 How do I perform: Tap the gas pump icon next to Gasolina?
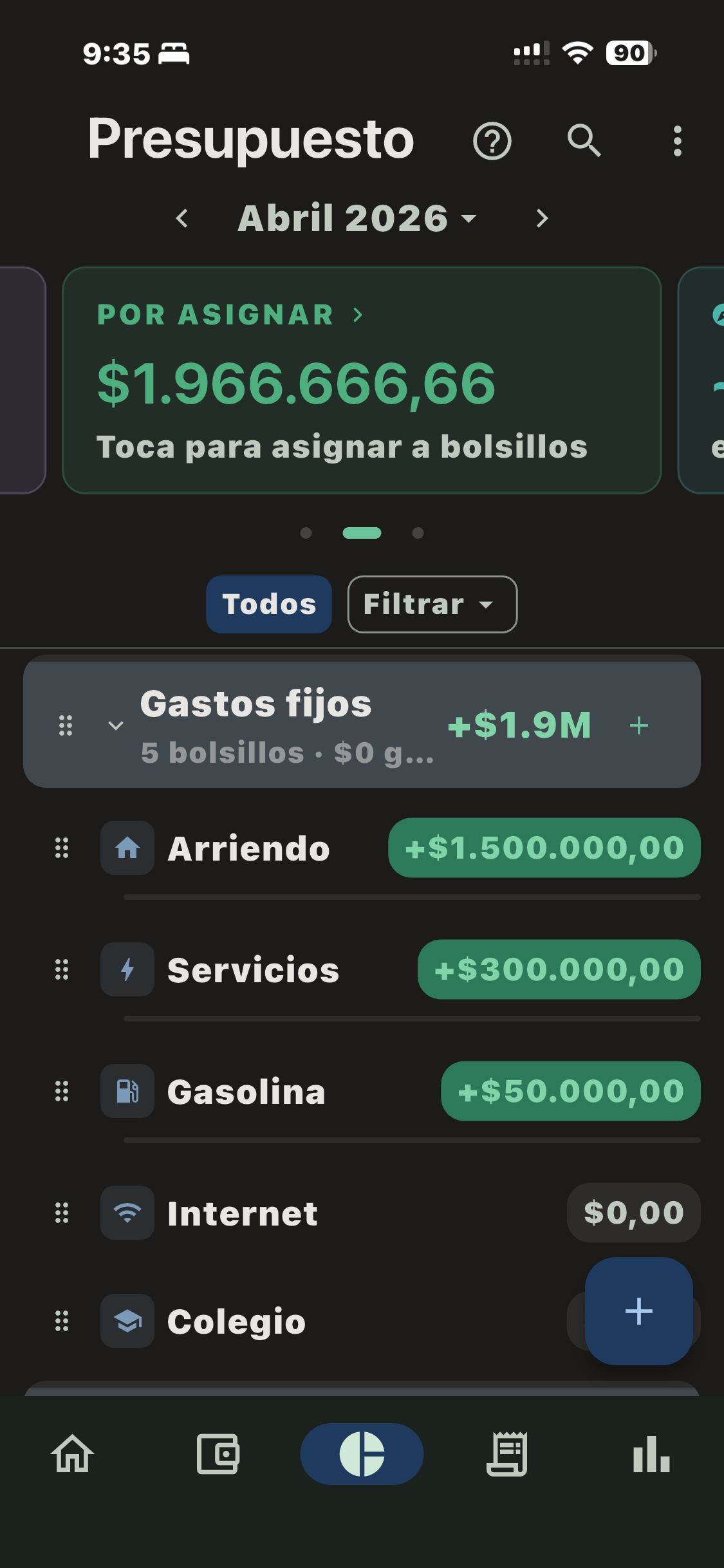tap(127, 1090)
